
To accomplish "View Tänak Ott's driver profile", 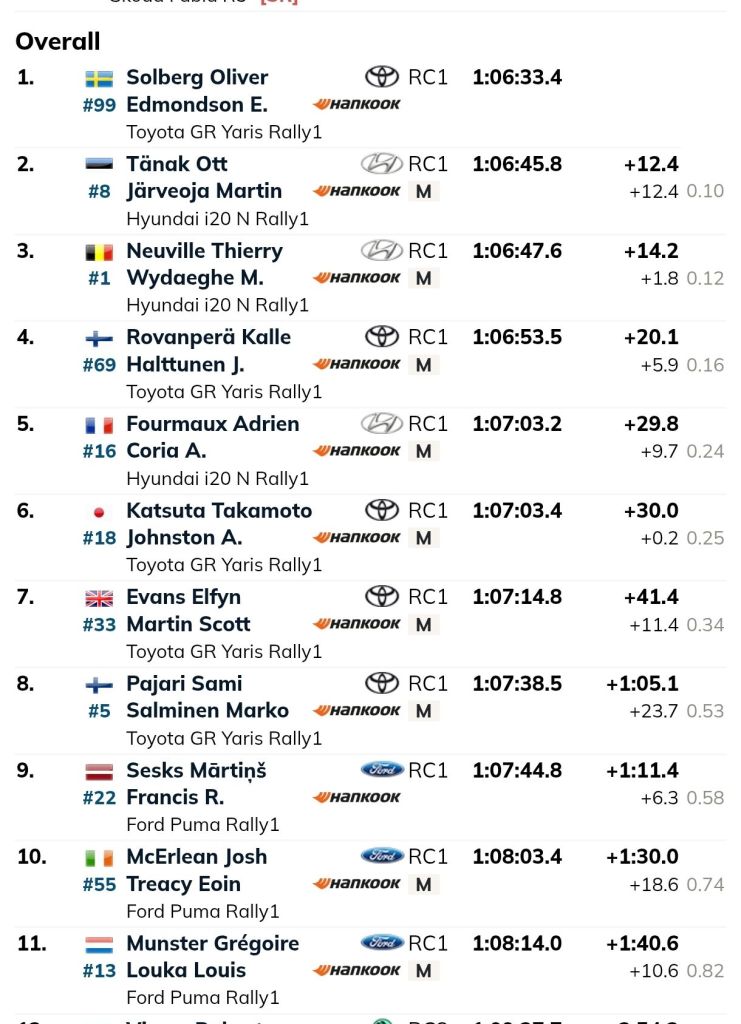I will [x=177, y=164].
